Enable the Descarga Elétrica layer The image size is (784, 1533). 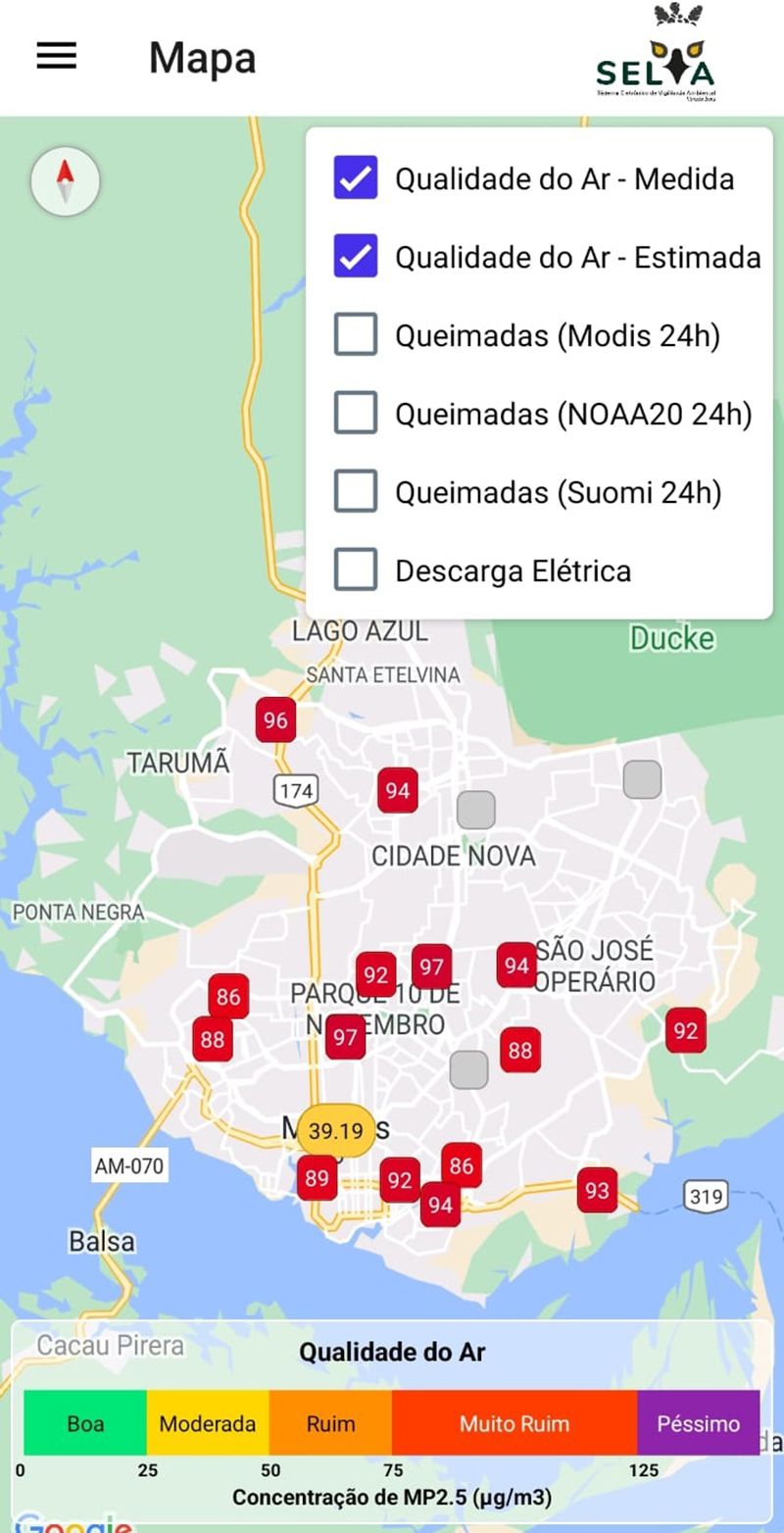click(x=356, y=569)
